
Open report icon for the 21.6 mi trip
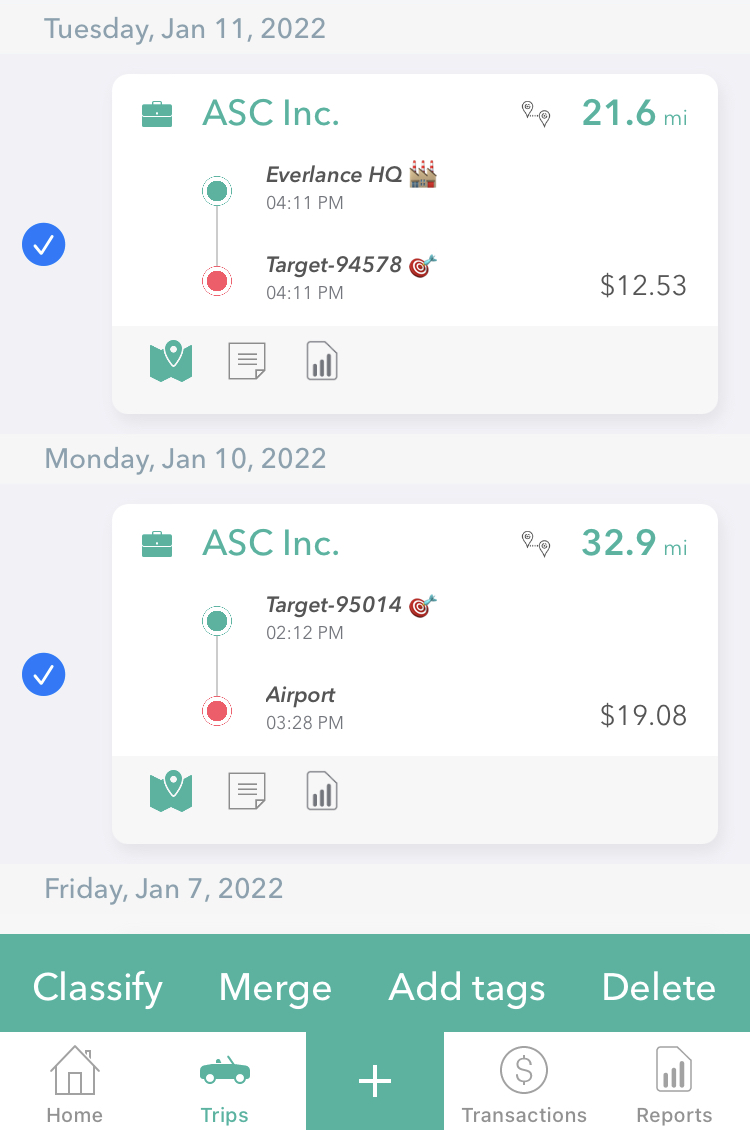(322, 361)
